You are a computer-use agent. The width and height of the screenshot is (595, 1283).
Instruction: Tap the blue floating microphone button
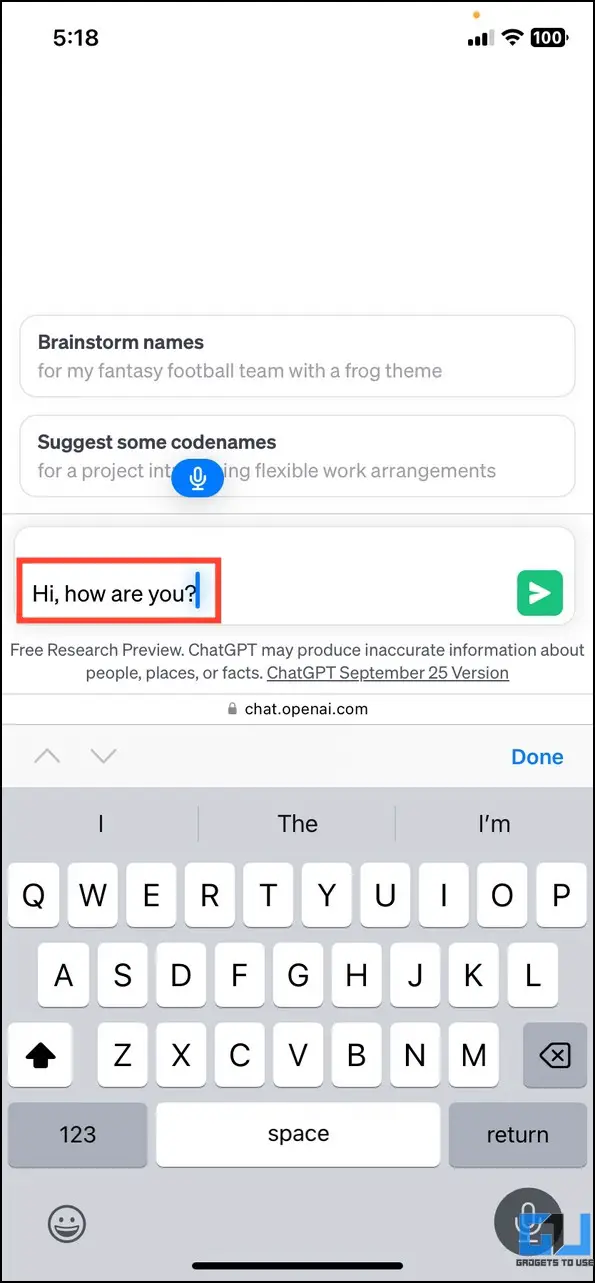pos(198,479)
